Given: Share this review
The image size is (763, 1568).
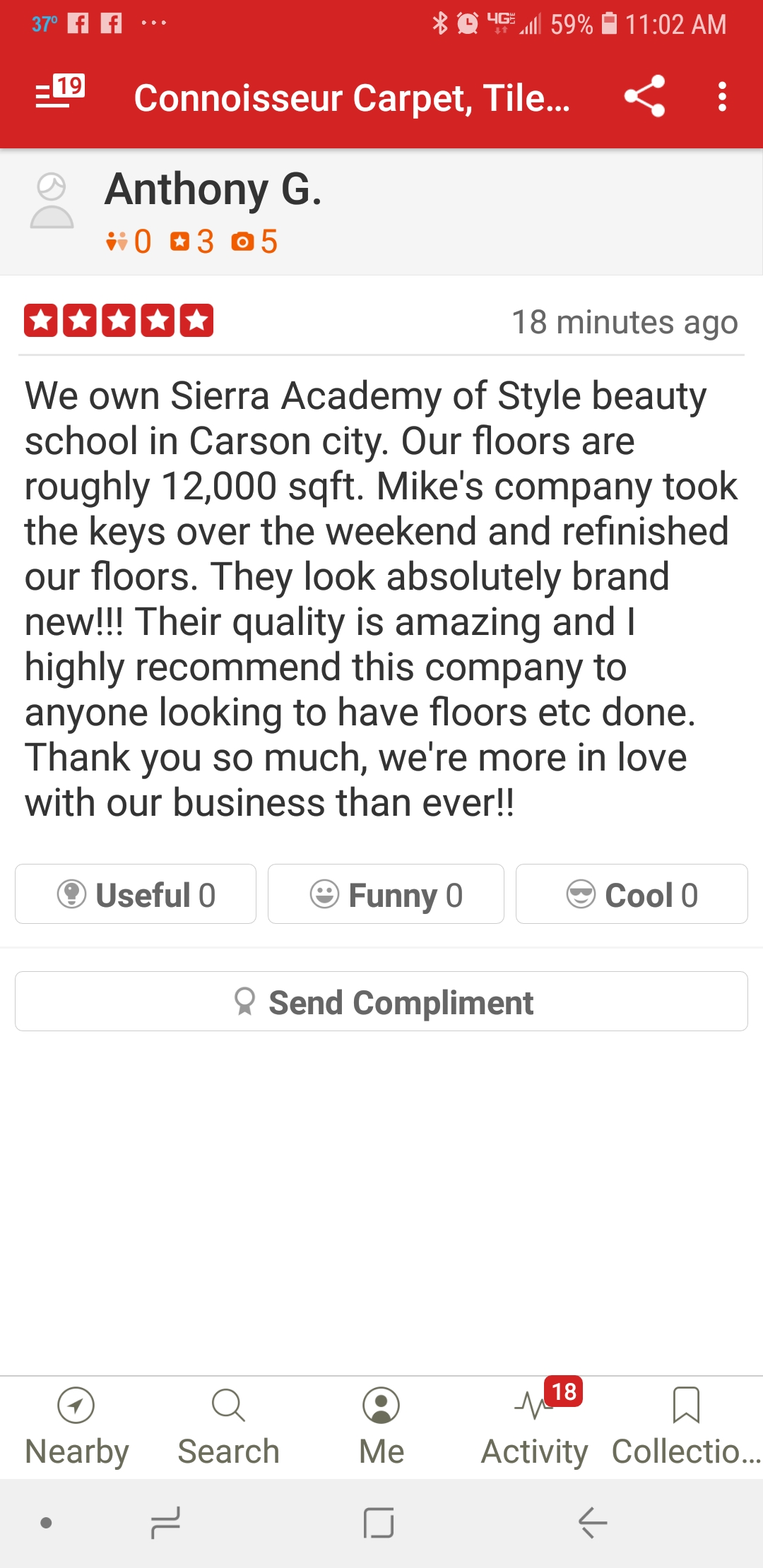Looking at the screenshot, I should click(644, 96).
